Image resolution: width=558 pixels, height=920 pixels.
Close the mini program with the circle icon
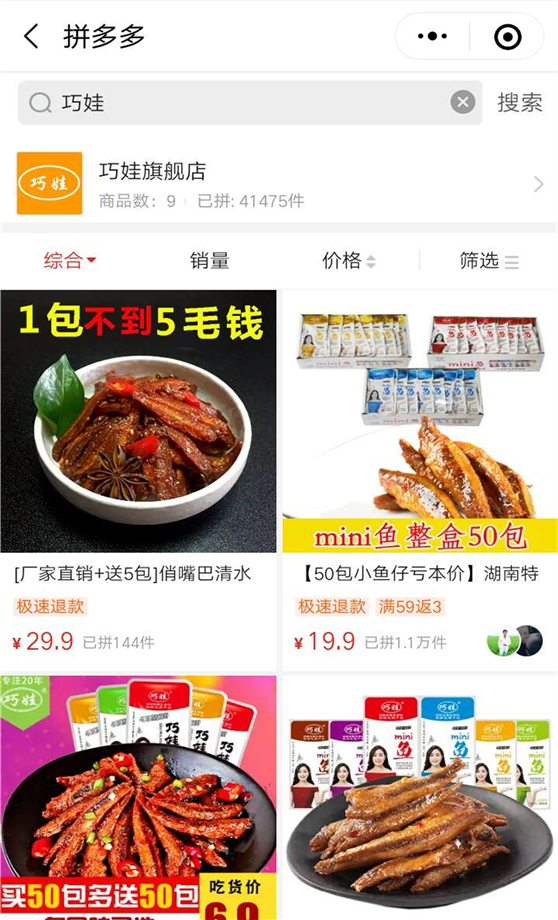click(x=508, y=37)
